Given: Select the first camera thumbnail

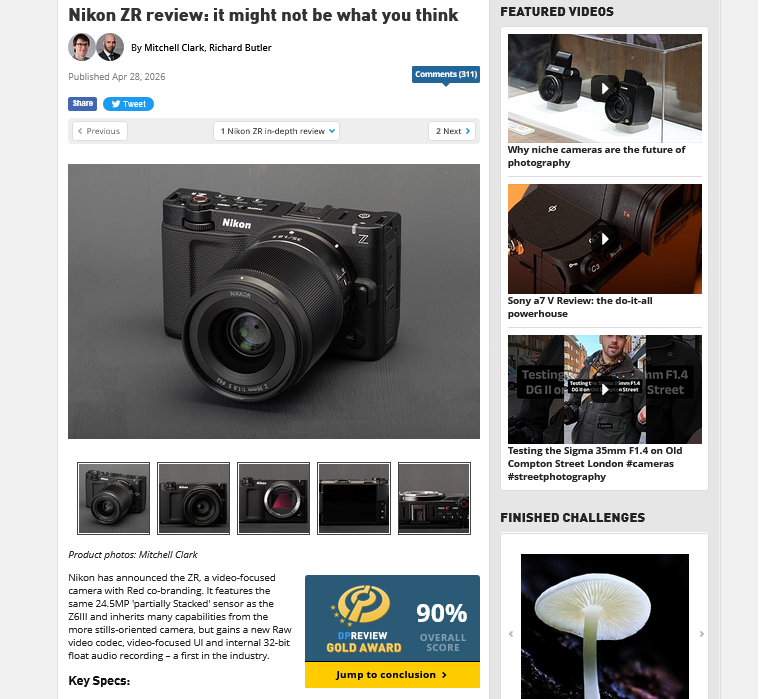Looking at the screenshot, I should point(114,498).
